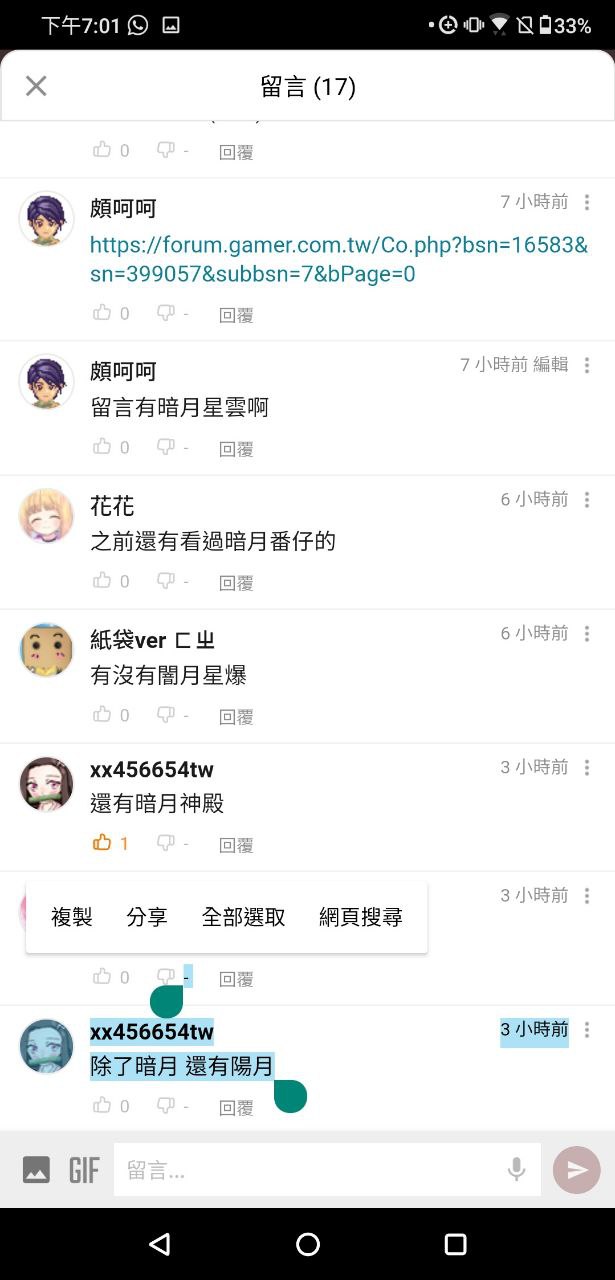Reply to 除了暗月 還有陽月
This screenshot has height=1280, width=615.
(x=236, y=1108)
